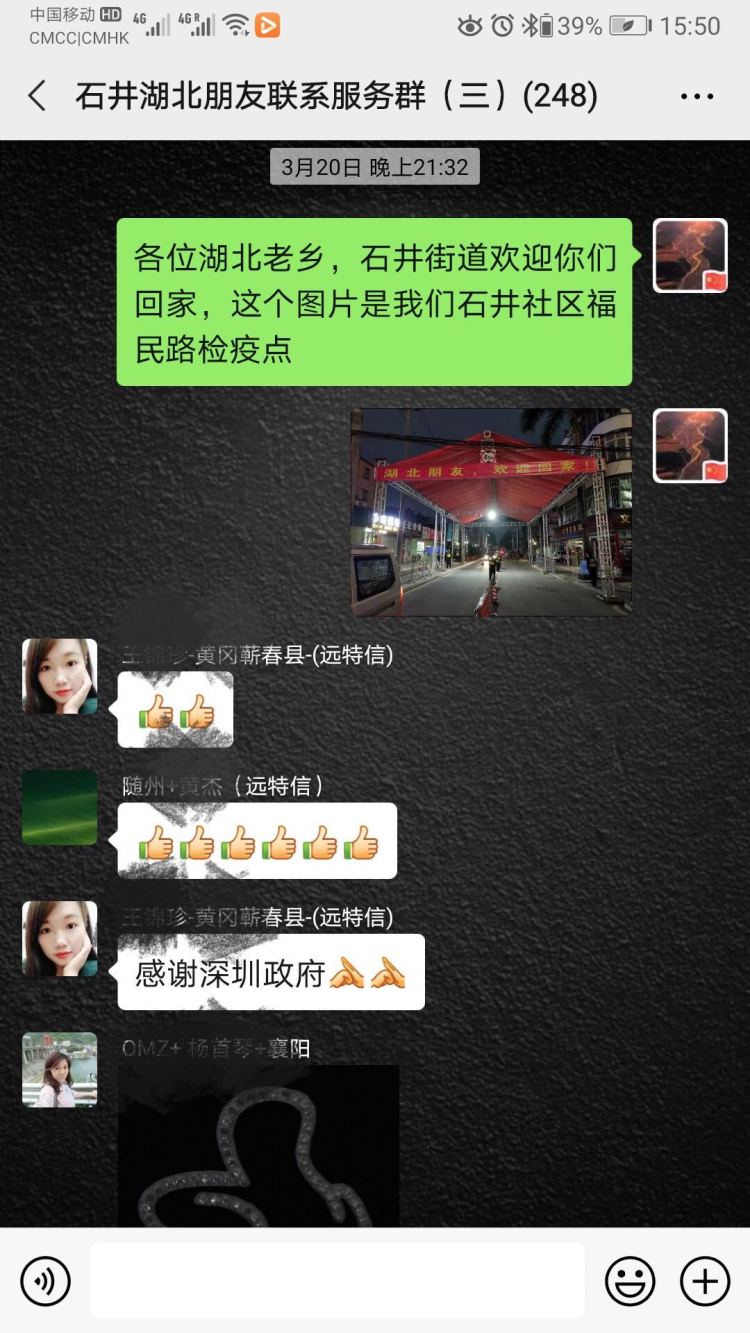
Task: View 随州+黄杰's profile via green avatar
Action: (60, 807)
